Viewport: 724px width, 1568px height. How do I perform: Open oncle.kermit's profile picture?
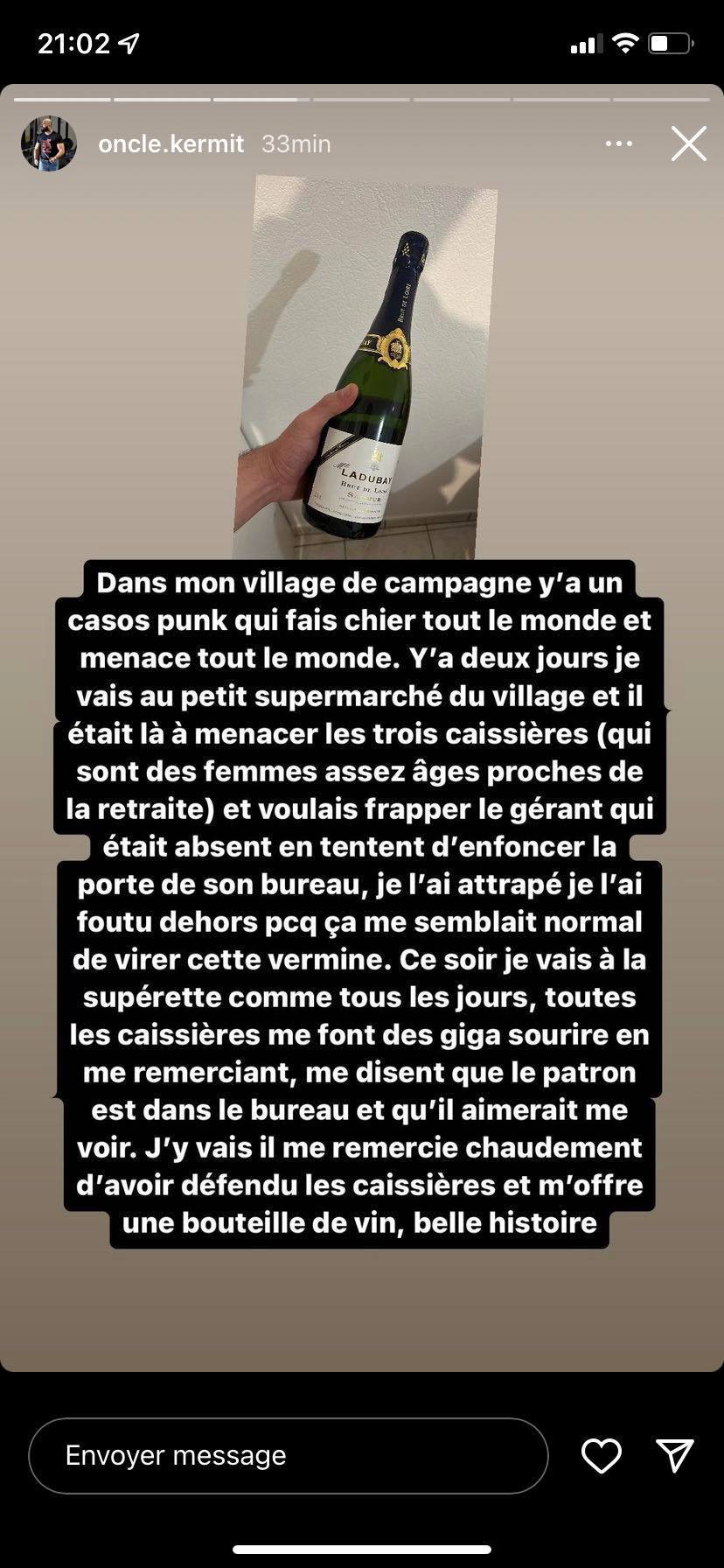coord(49,143)
